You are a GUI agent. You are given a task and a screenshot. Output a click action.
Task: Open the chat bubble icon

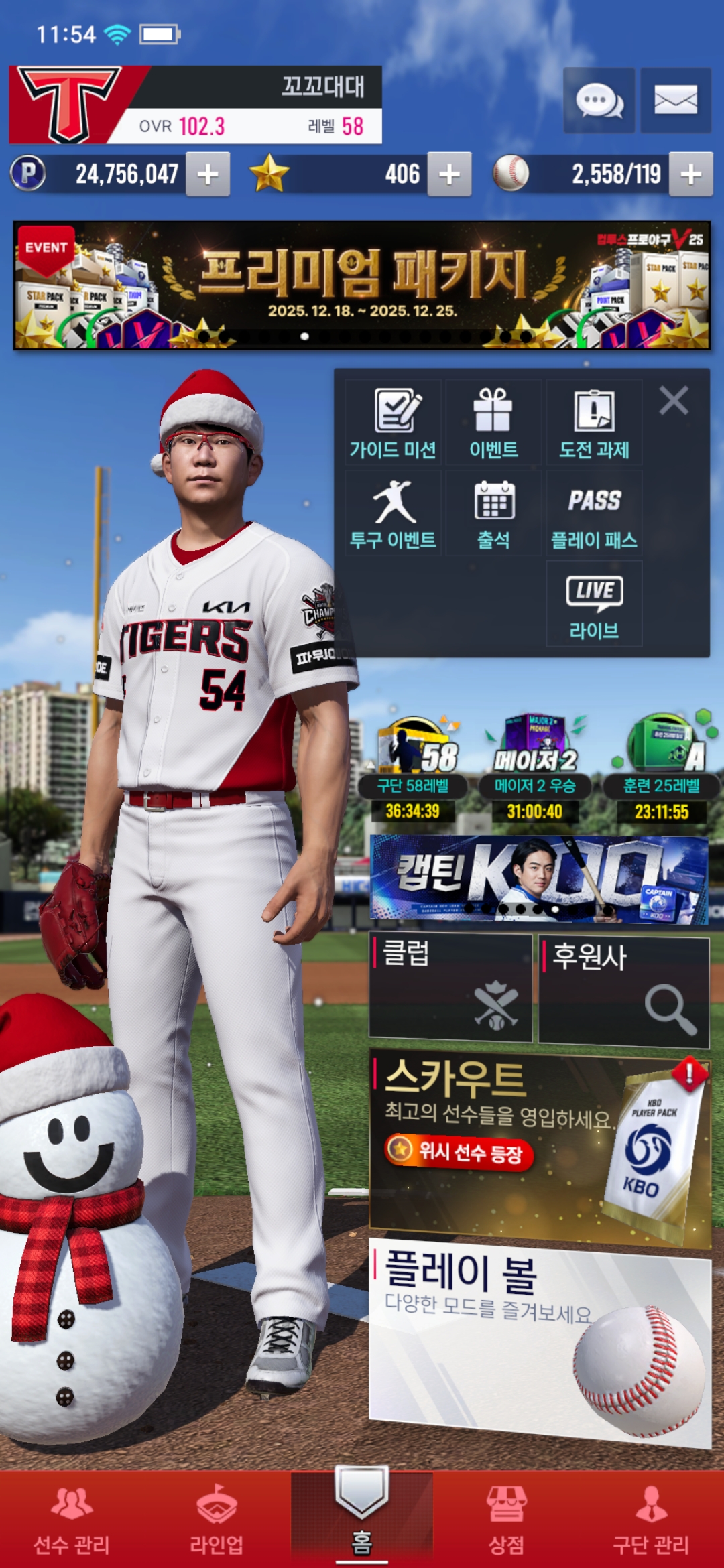tap(599, 101)
